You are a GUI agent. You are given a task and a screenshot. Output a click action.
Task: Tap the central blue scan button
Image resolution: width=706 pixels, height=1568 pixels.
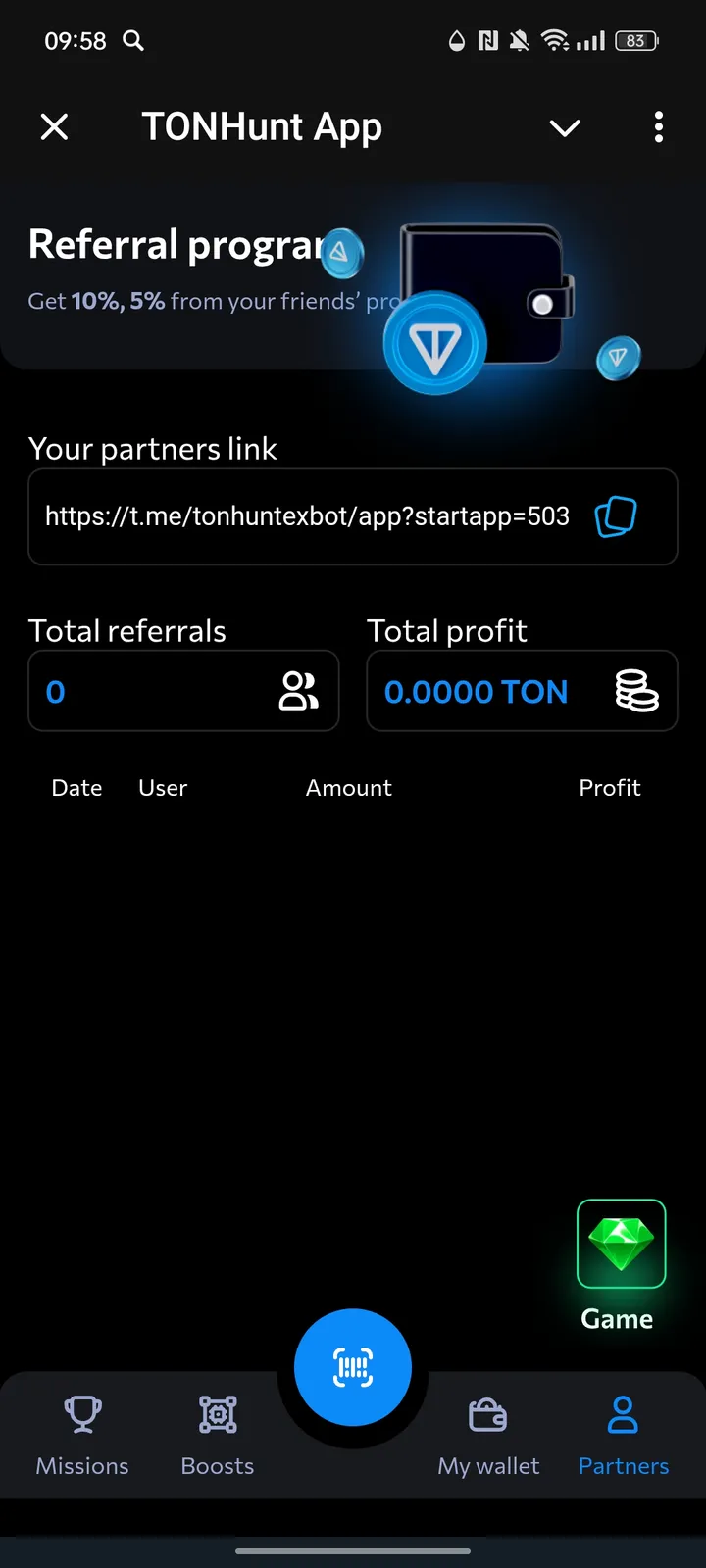[x=353, y=1367]
